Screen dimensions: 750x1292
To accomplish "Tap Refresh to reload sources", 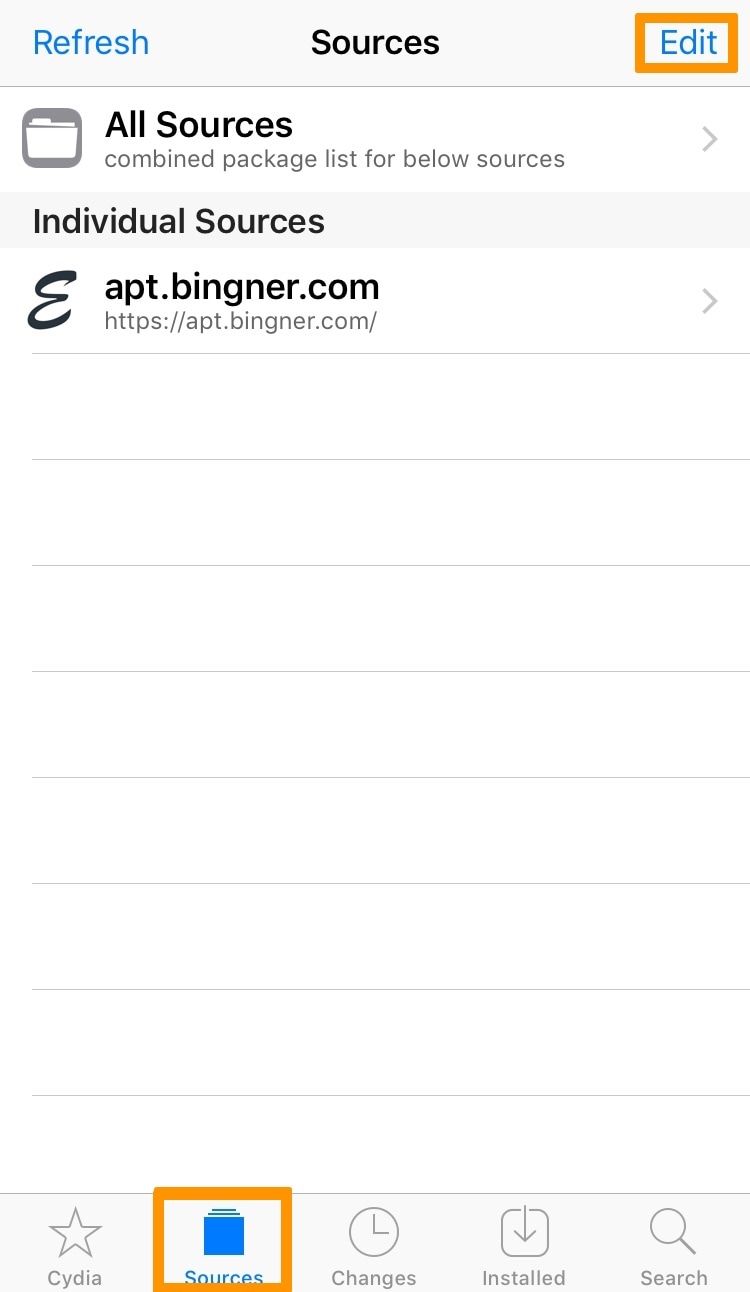I will click(x=91, y=42).
